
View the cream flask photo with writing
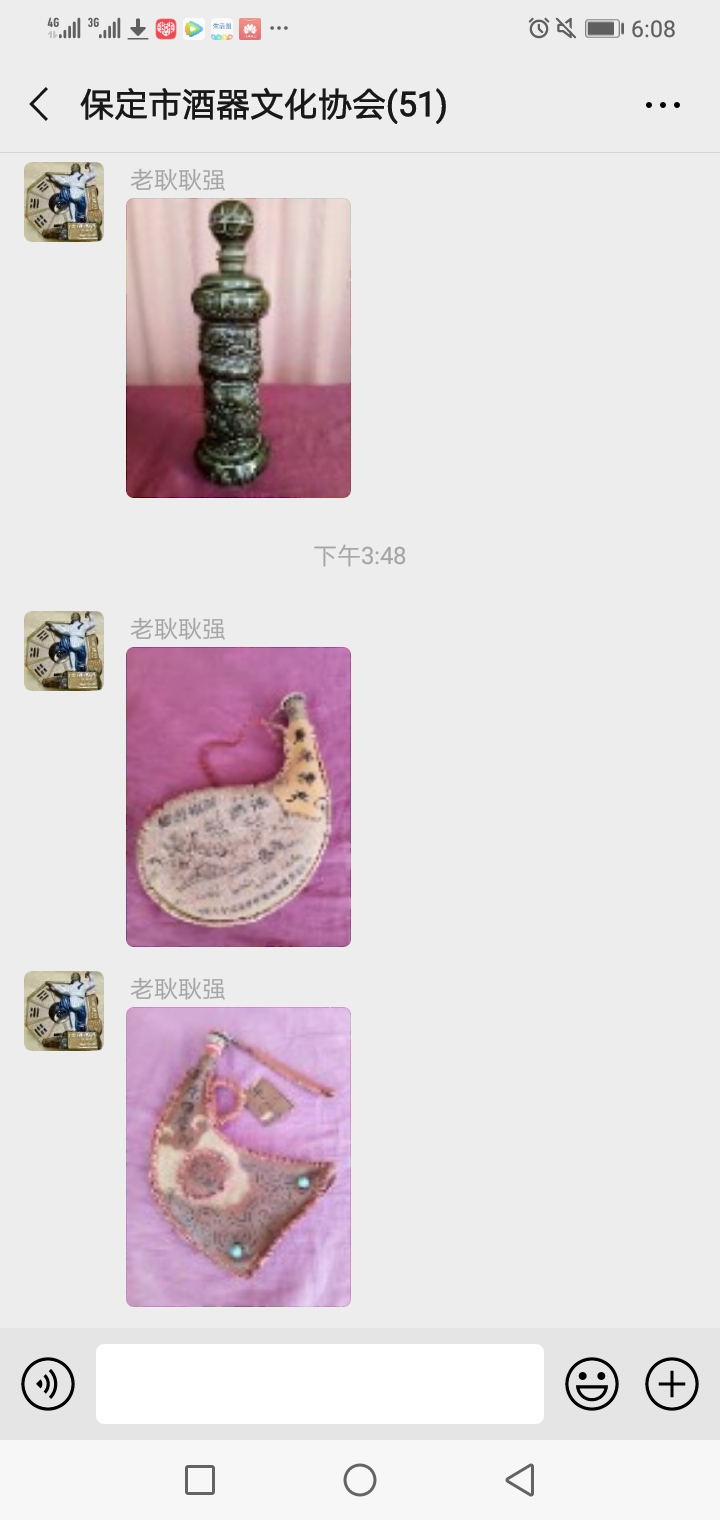pos(238,796)
